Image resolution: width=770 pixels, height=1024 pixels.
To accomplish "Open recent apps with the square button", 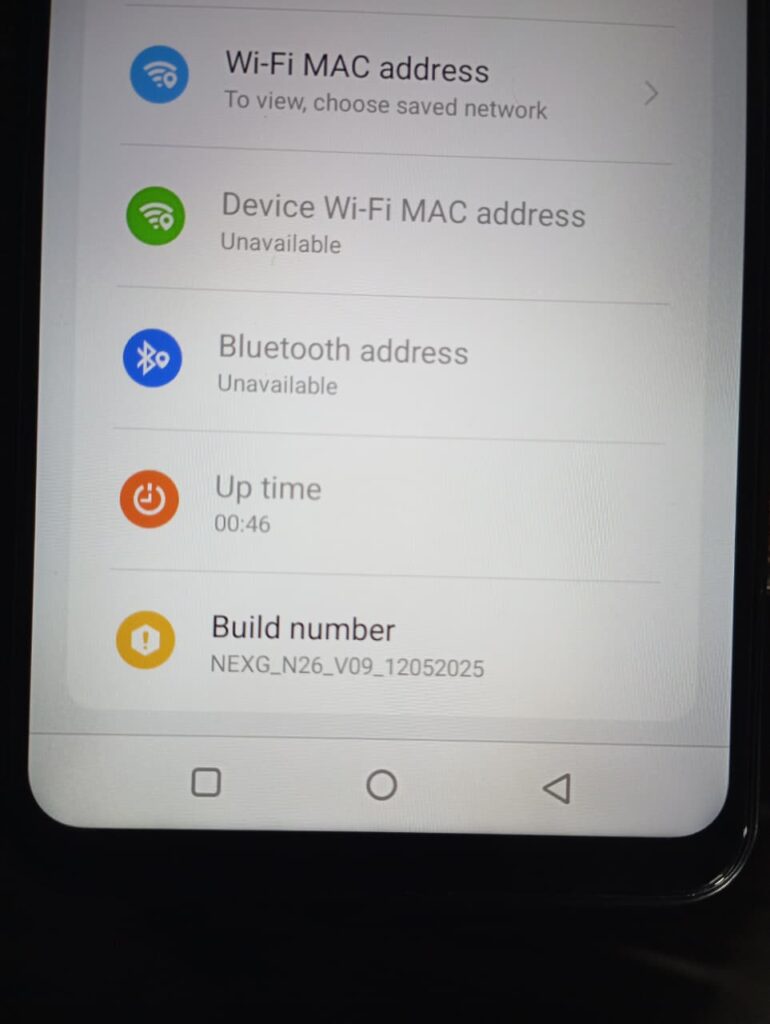I will [206, 782].
